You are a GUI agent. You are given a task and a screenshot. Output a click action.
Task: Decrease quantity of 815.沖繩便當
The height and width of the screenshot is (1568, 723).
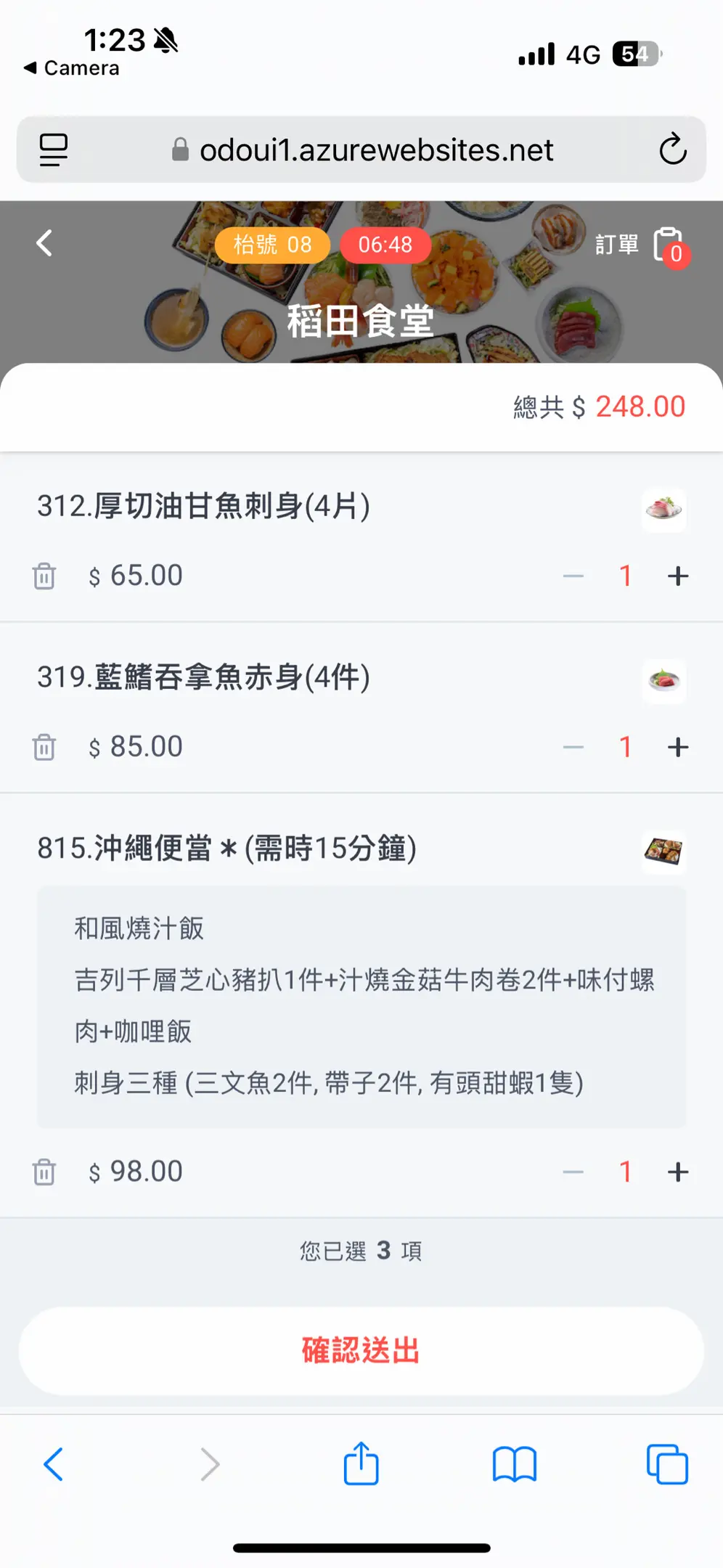pyautogui.click(x=573, y=1172)
